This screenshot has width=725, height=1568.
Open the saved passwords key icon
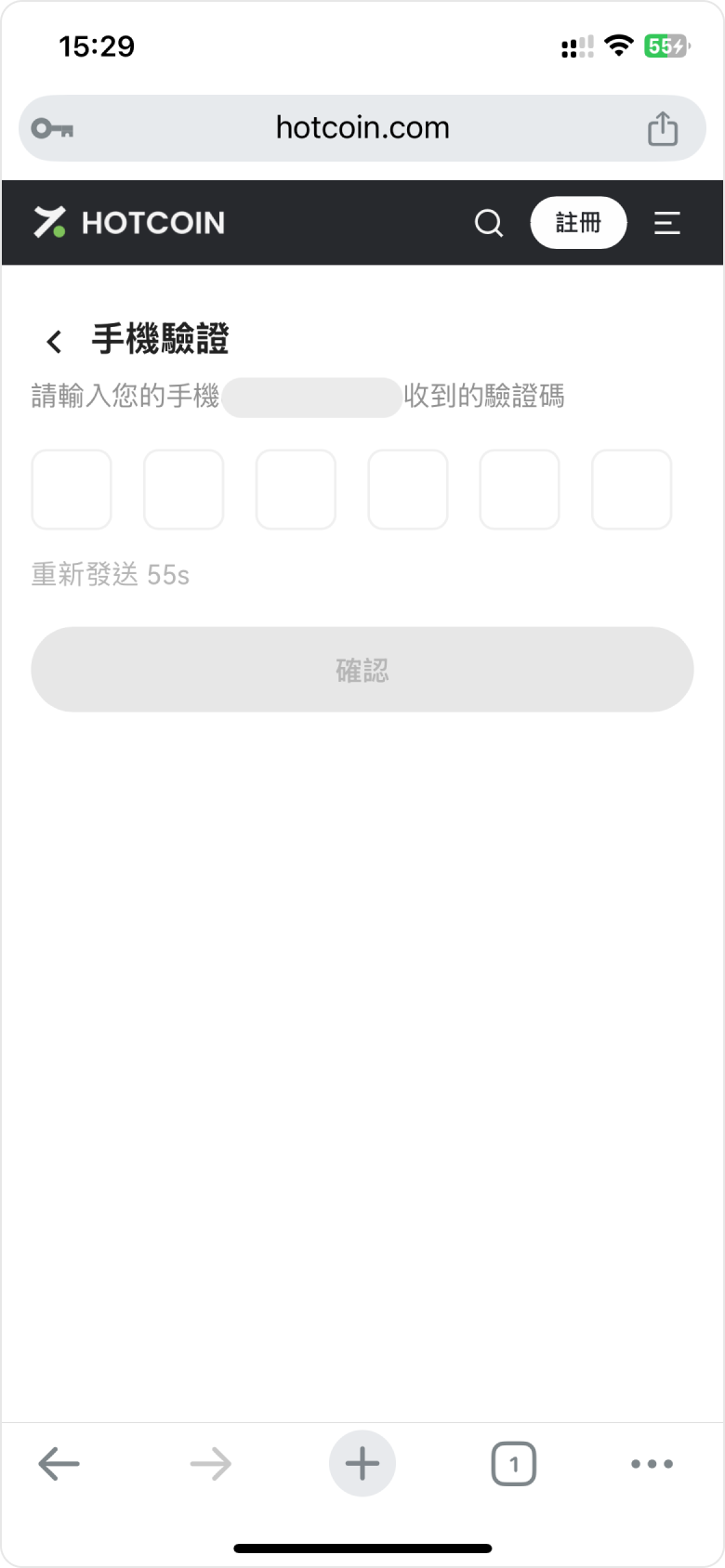(x=52, y=128)
